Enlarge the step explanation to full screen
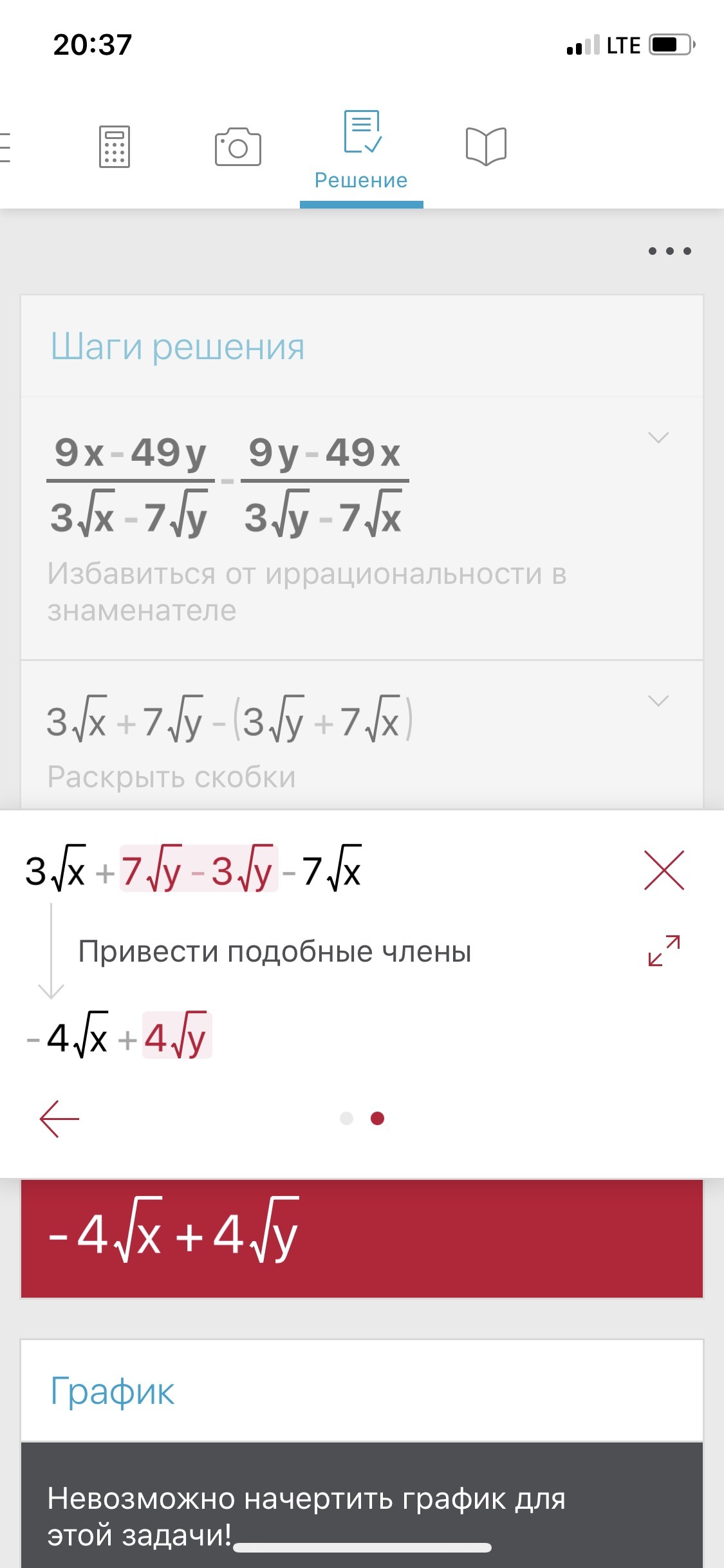Image resolution: width=724 pixels, height=1568 pixels. click(x=664, y=951)
